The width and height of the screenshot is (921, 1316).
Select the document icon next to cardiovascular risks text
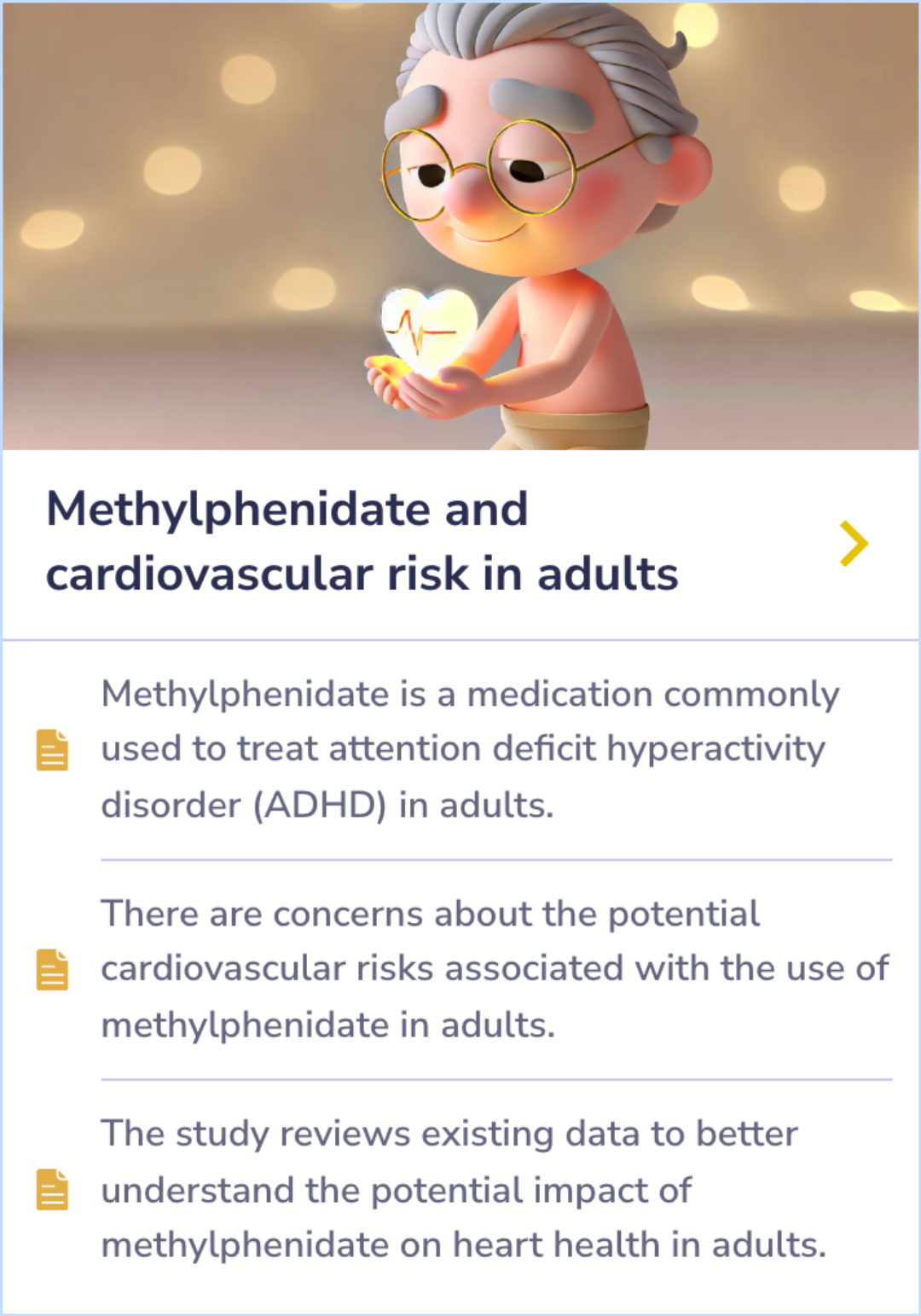pos(51,969)
